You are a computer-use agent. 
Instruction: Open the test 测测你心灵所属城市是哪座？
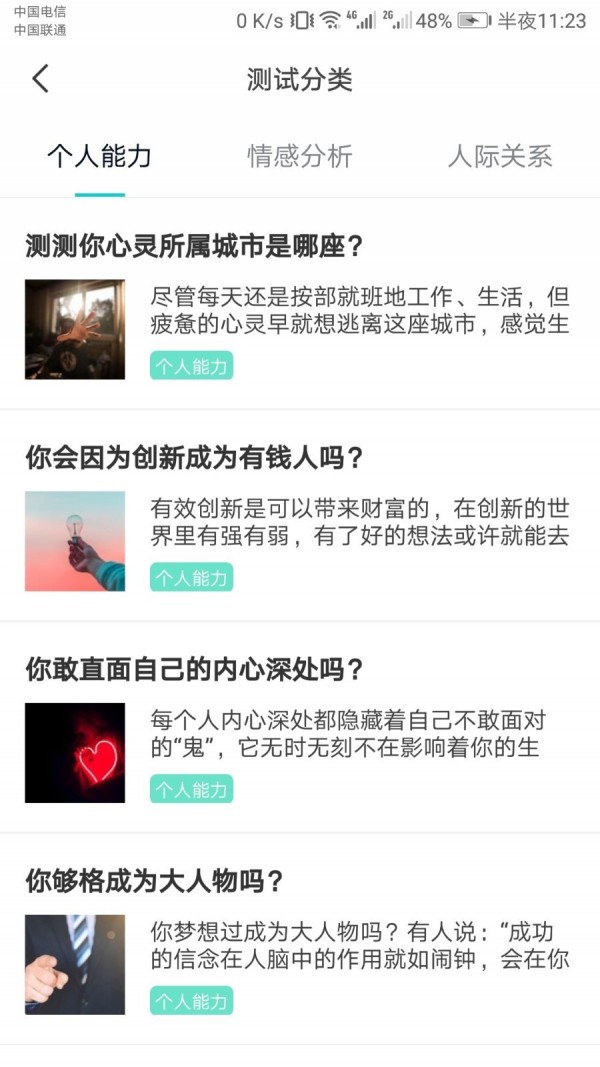[193, 246]
